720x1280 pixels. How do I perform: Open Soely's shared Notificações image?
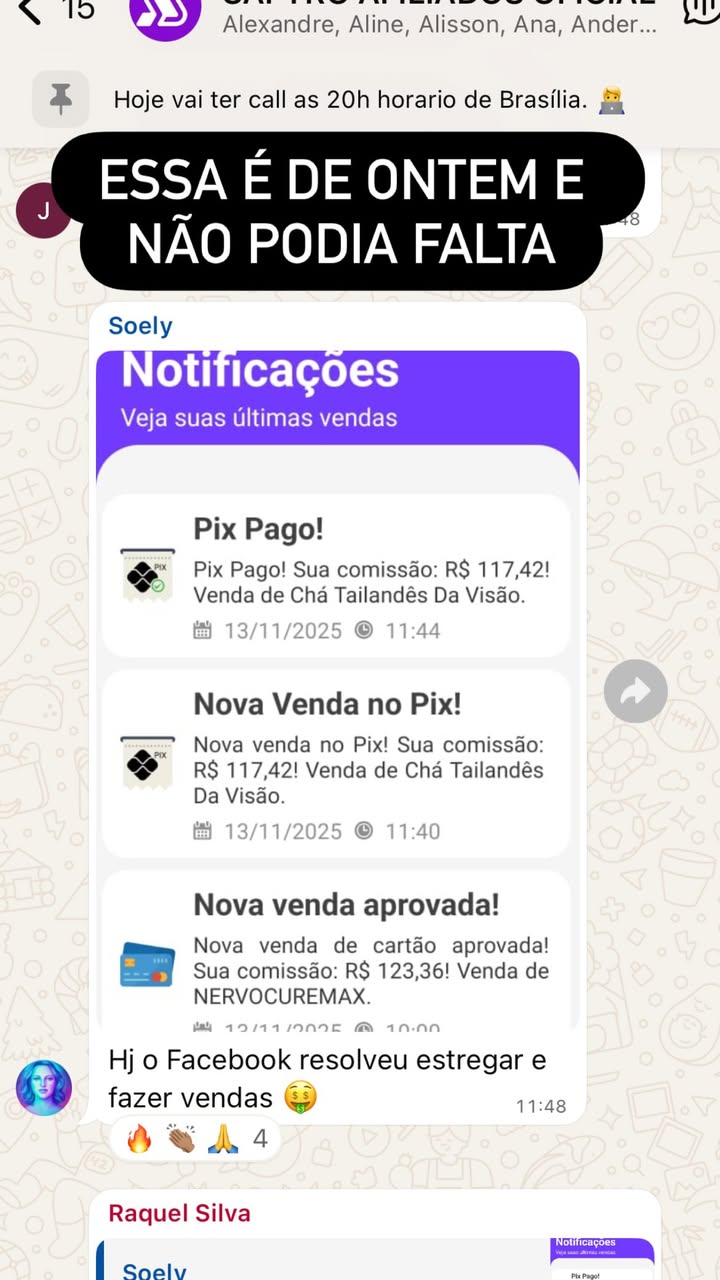click(337, 690)
